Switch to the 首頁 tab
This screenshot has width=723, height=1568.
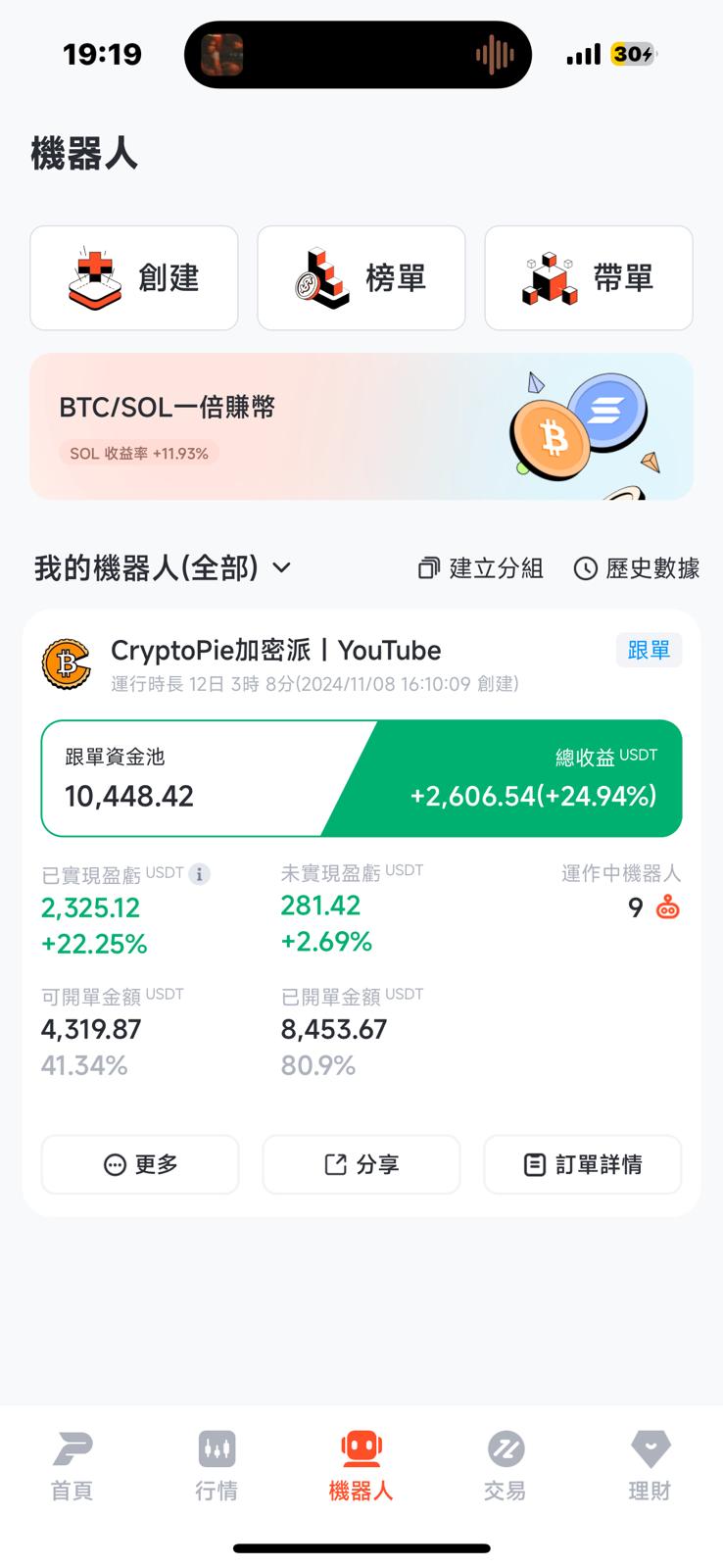tap(72, 1465)
